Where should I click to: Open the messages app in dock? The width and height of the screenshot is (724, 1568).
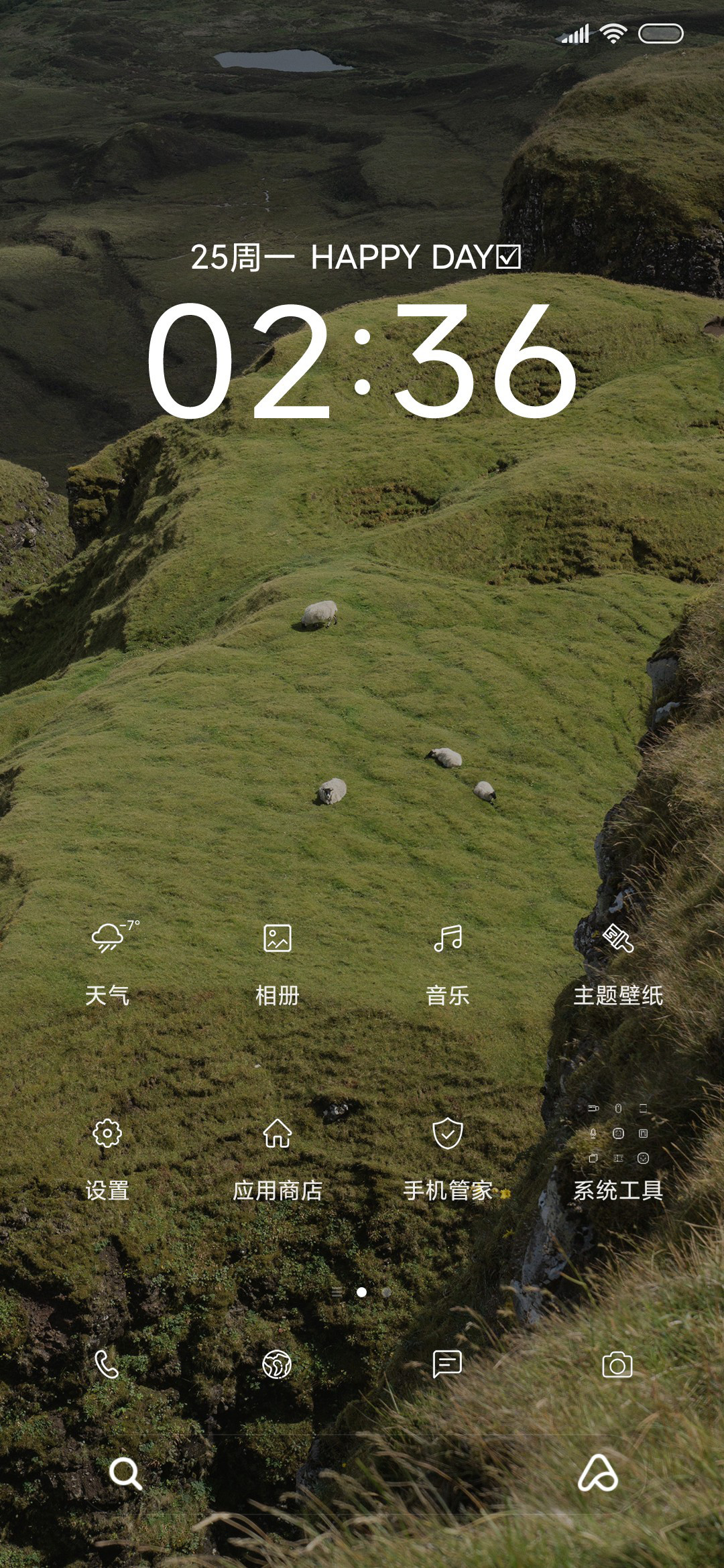point(447,1364)
